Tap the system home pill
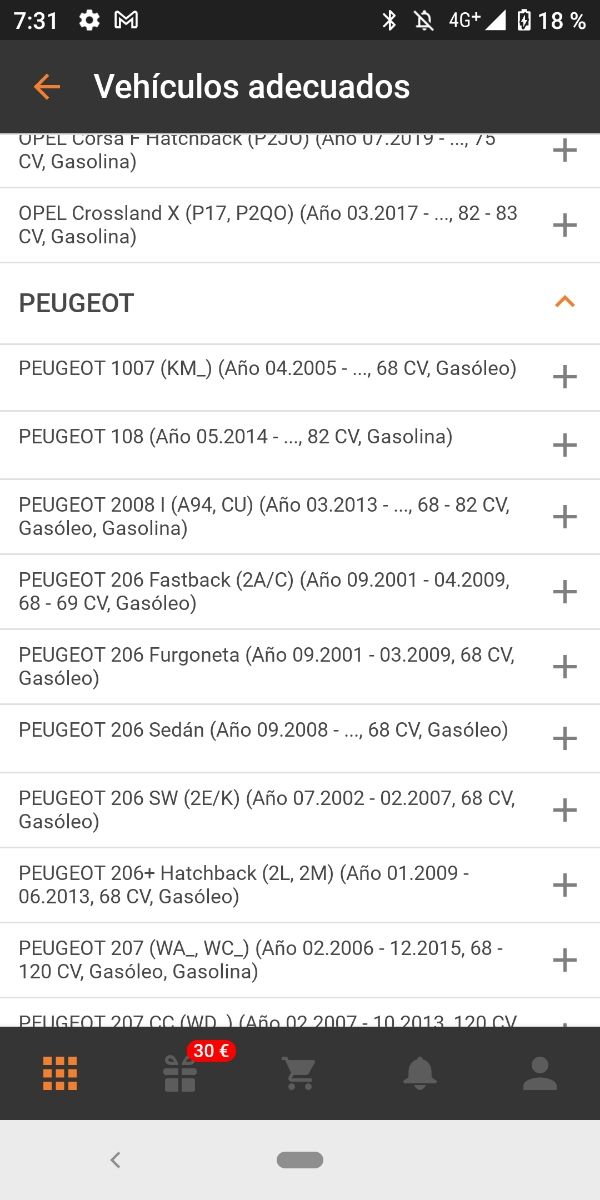Viewport: 600px width, 1200px height. pyautogui.click(x=300, y=1160)
